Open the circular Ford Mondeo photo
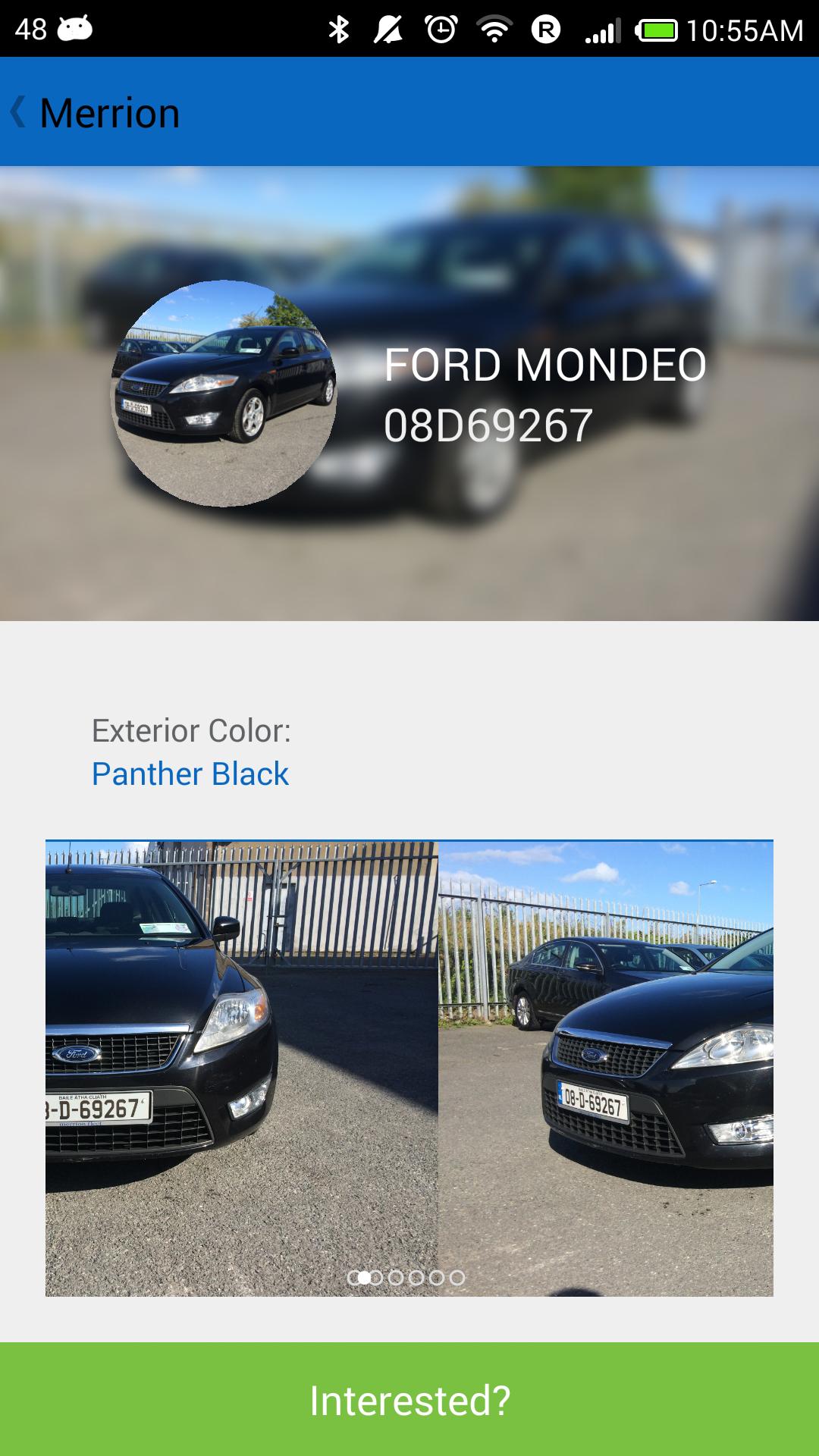 (224, 394)
